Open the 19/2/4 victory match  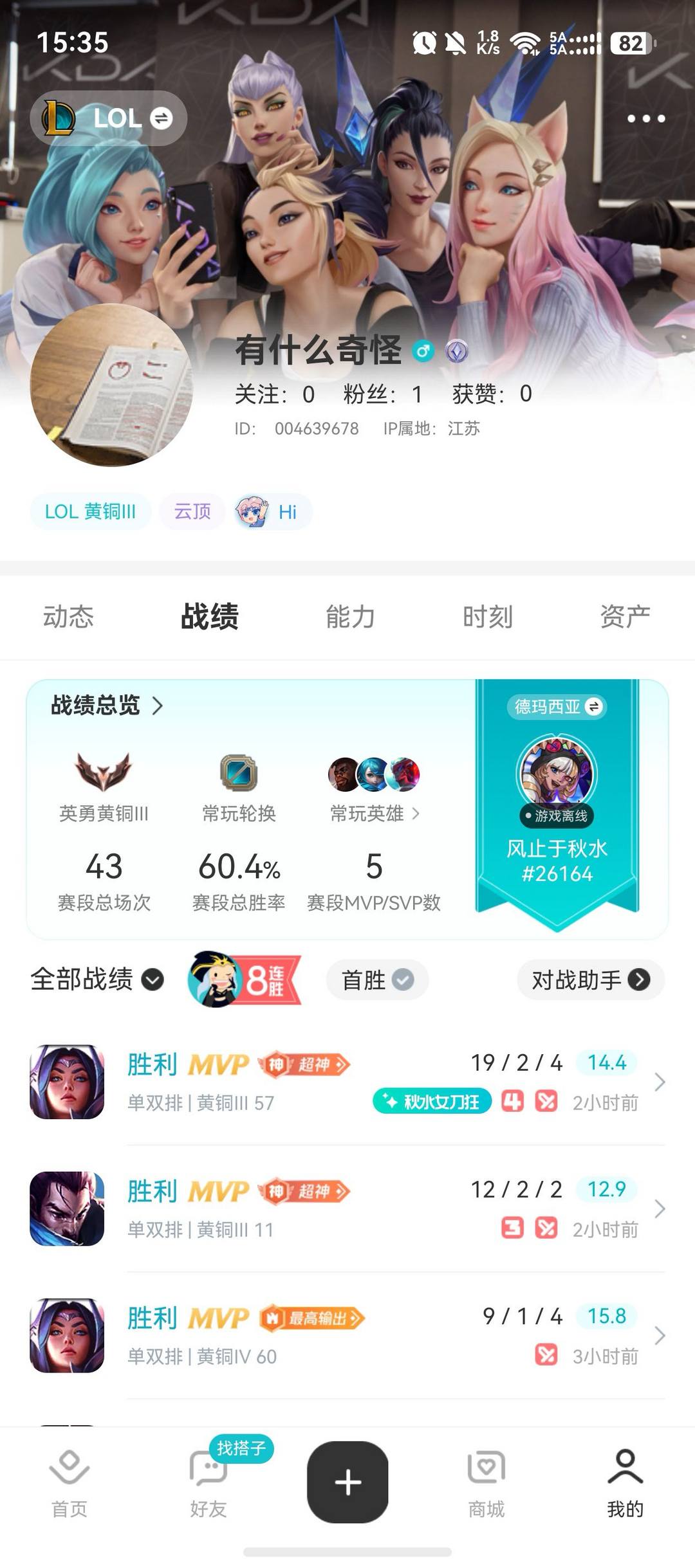[347, 1082]
